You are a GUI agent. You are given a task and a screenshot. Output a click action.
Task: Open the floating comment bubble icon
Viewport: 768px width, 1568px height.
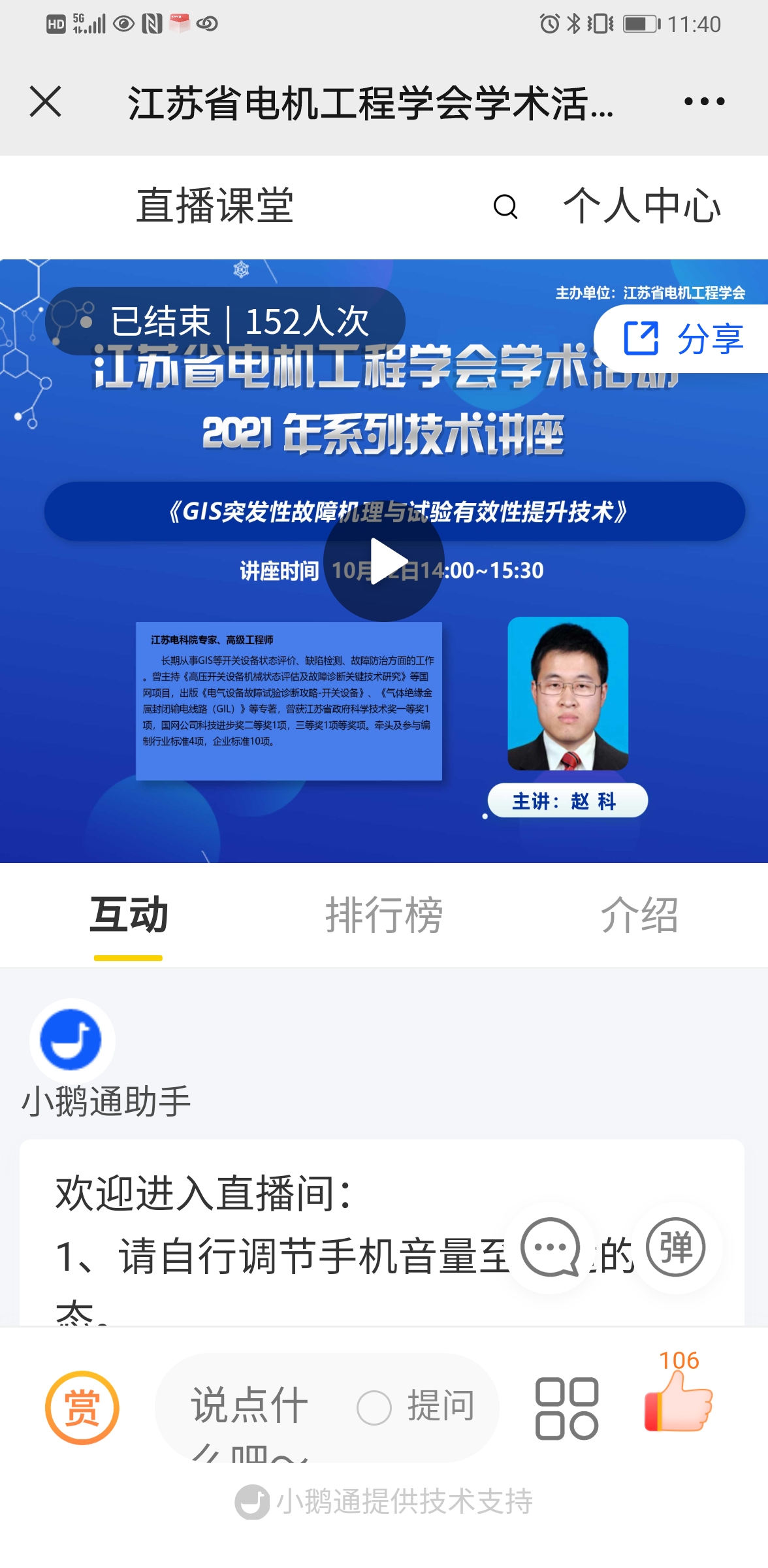(551, 1247)
